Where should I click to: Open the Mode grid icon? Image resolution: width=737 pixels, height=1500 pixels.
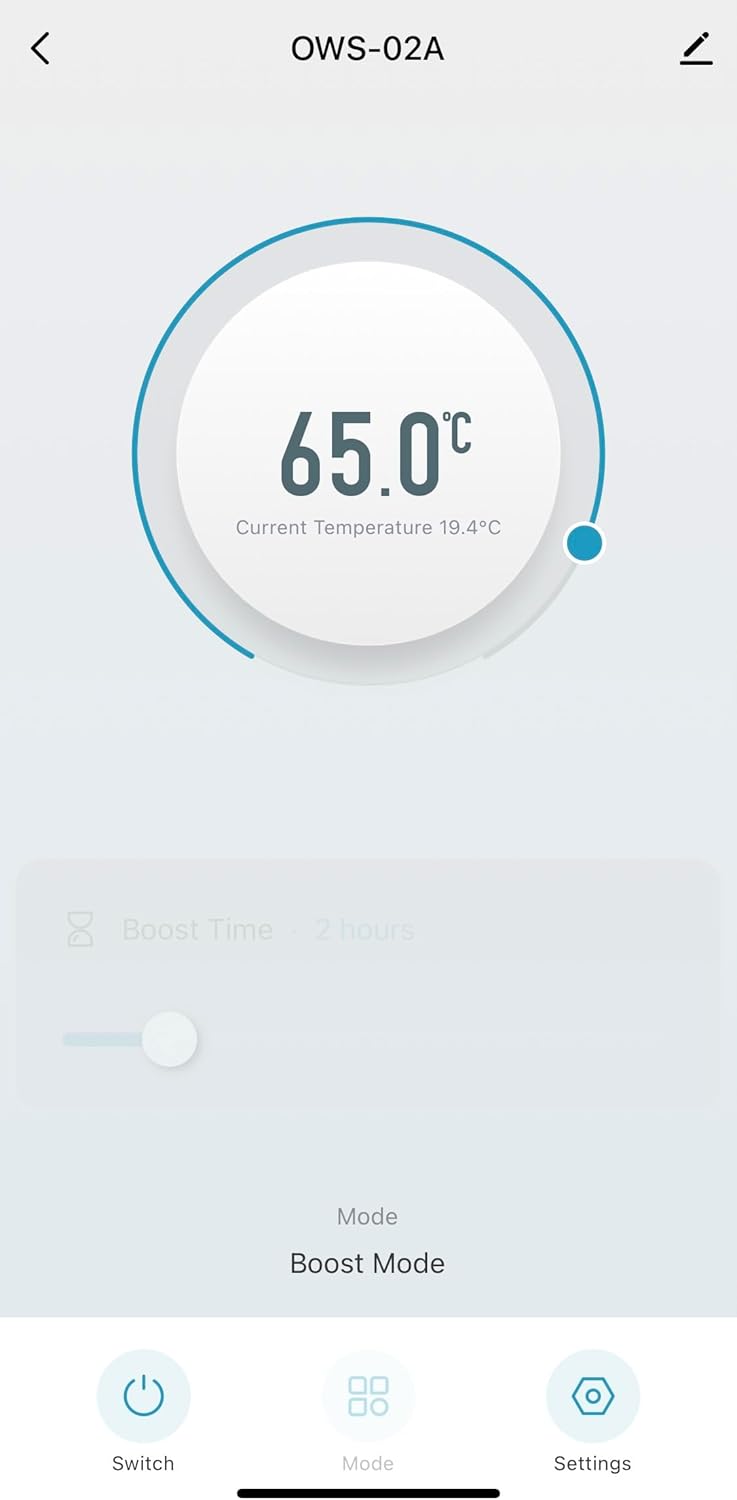tap(368, 1394)
